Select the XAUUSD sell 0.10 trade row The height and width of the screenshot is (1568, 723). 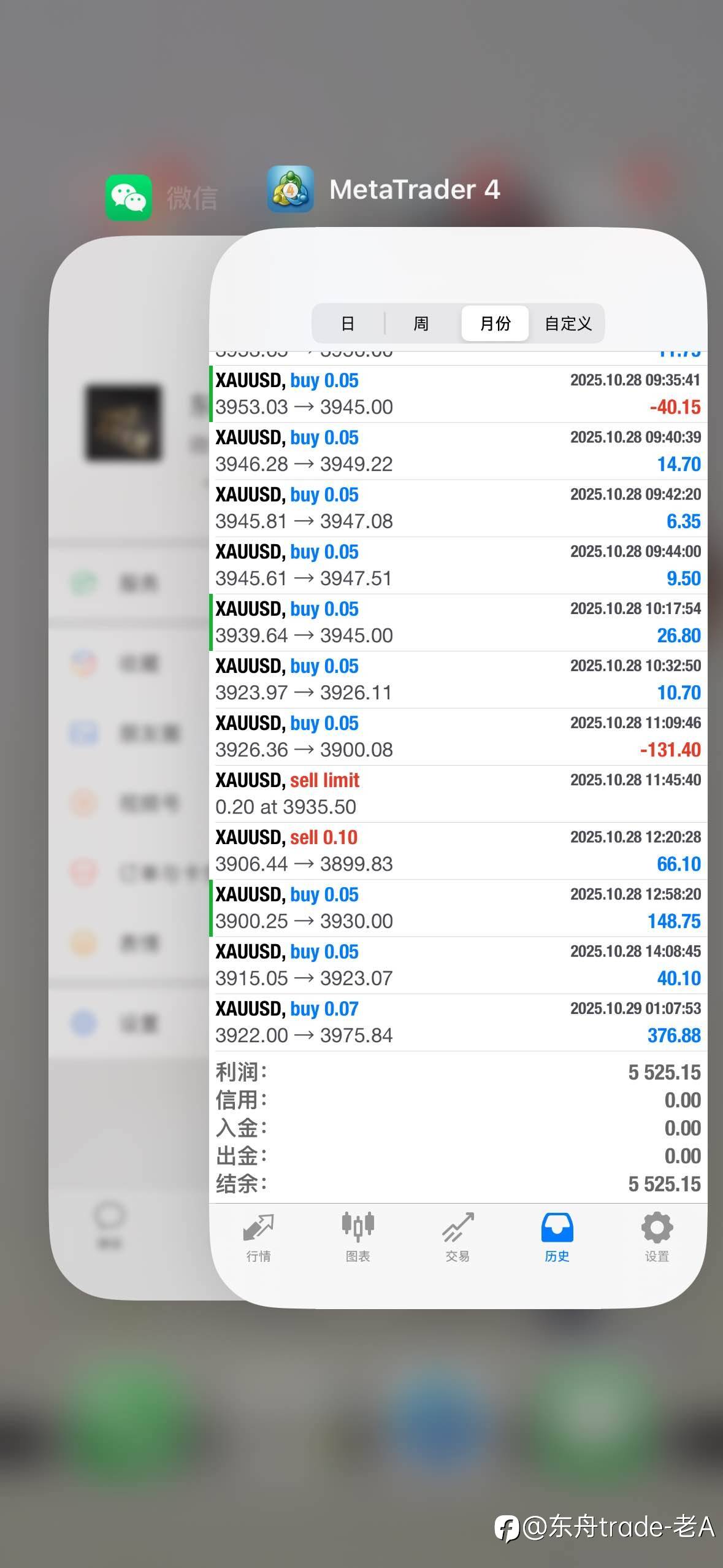[x=457, y=850]
